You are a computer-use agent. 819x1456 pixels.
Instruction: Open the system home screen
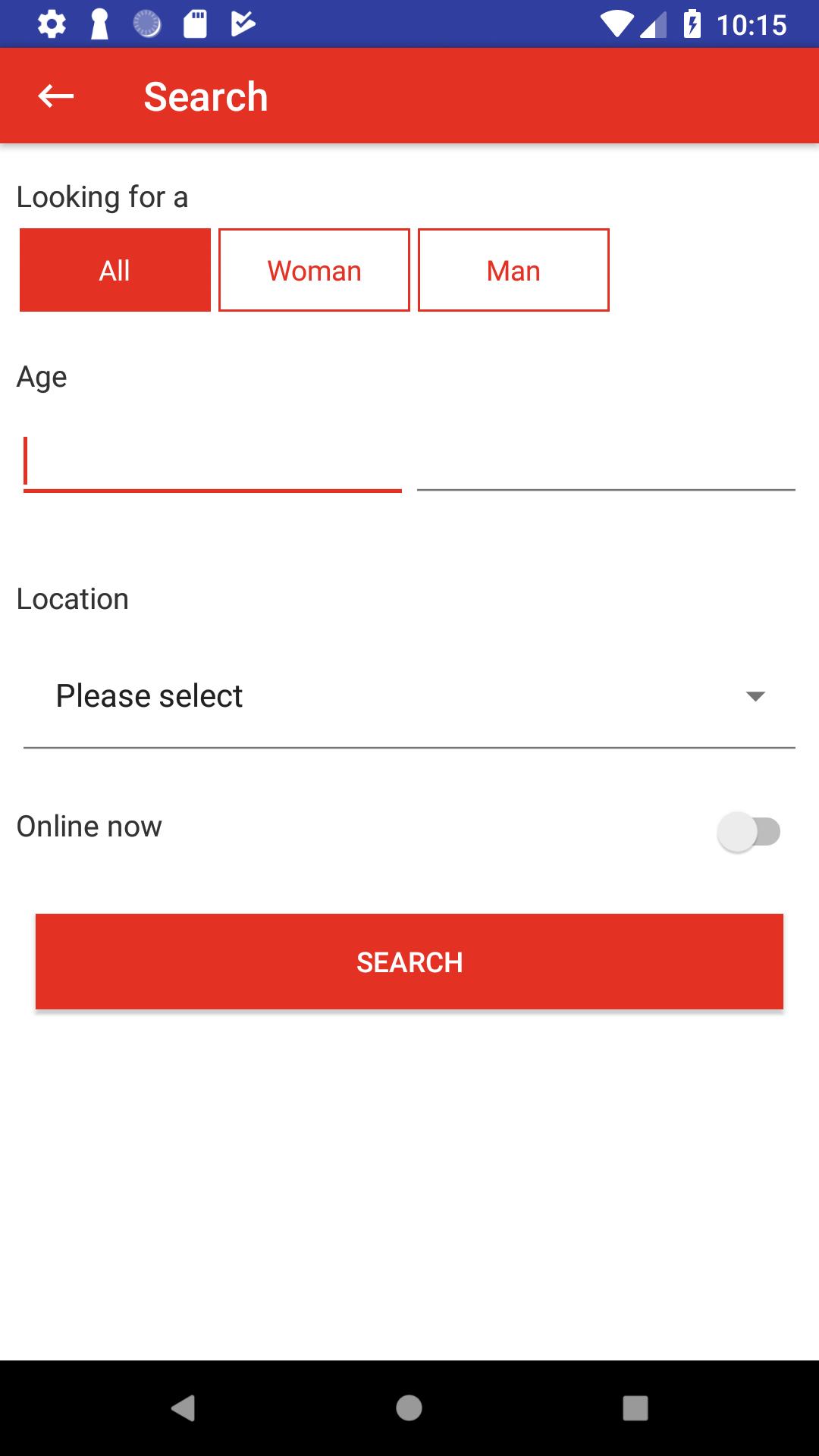point(409,1408)
